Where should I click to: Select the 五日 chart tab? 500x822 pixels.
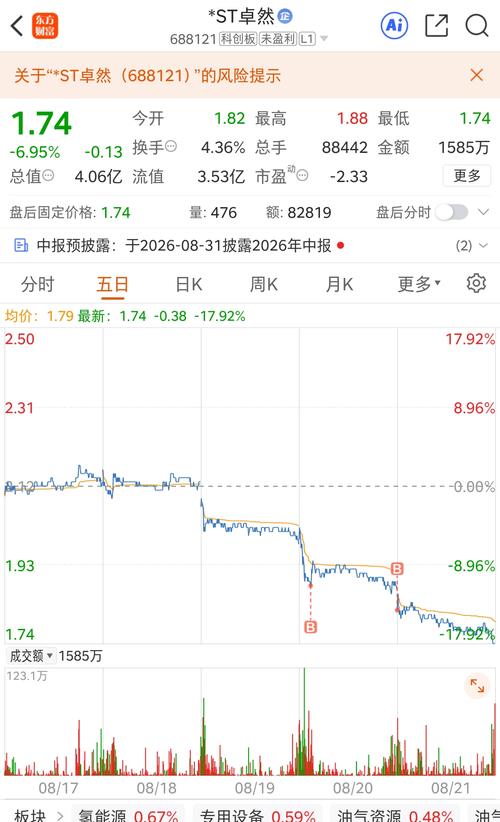(113, 284)
